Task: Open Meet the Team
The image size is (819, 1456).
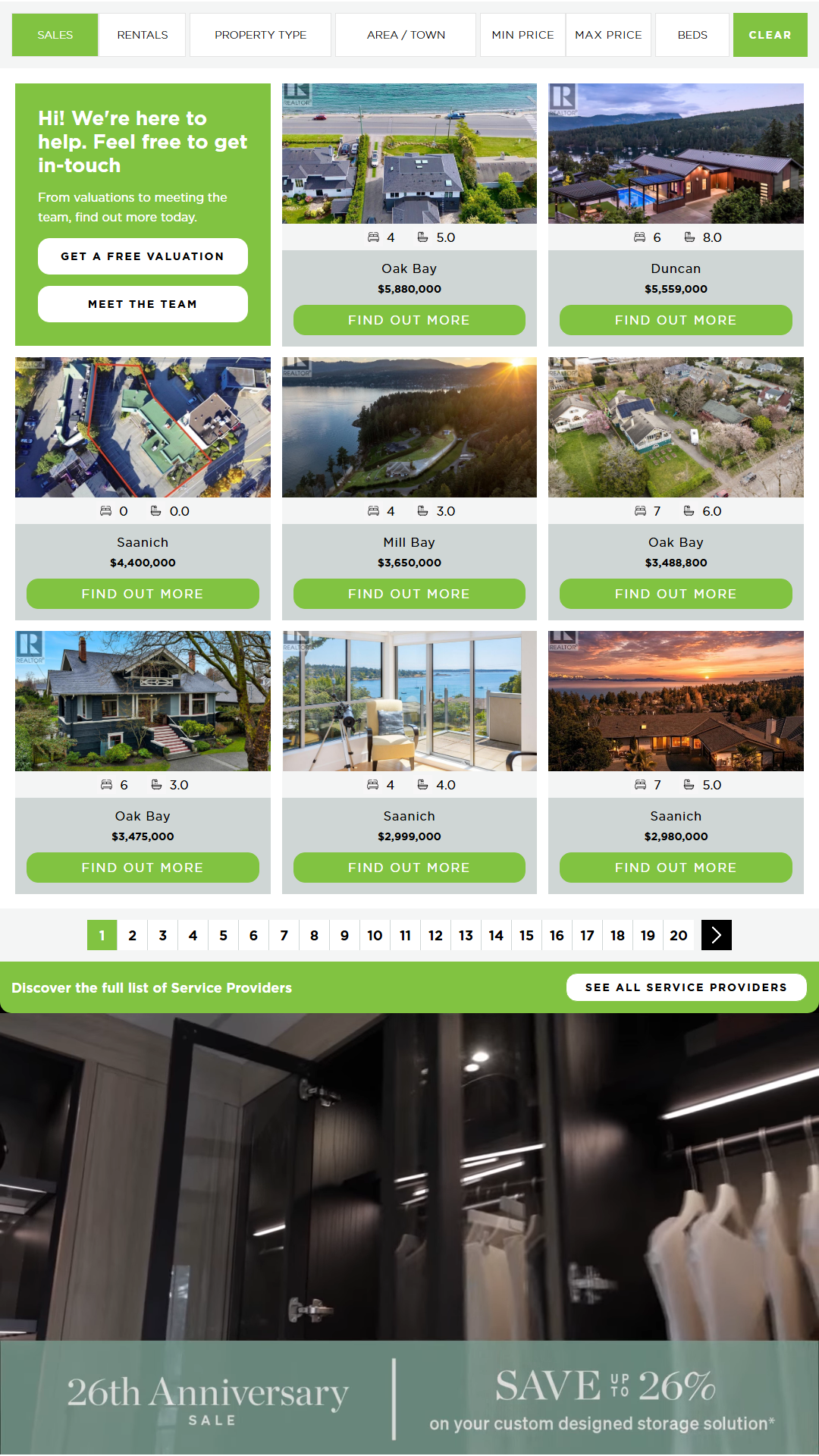Action: [x=143, y=304]
